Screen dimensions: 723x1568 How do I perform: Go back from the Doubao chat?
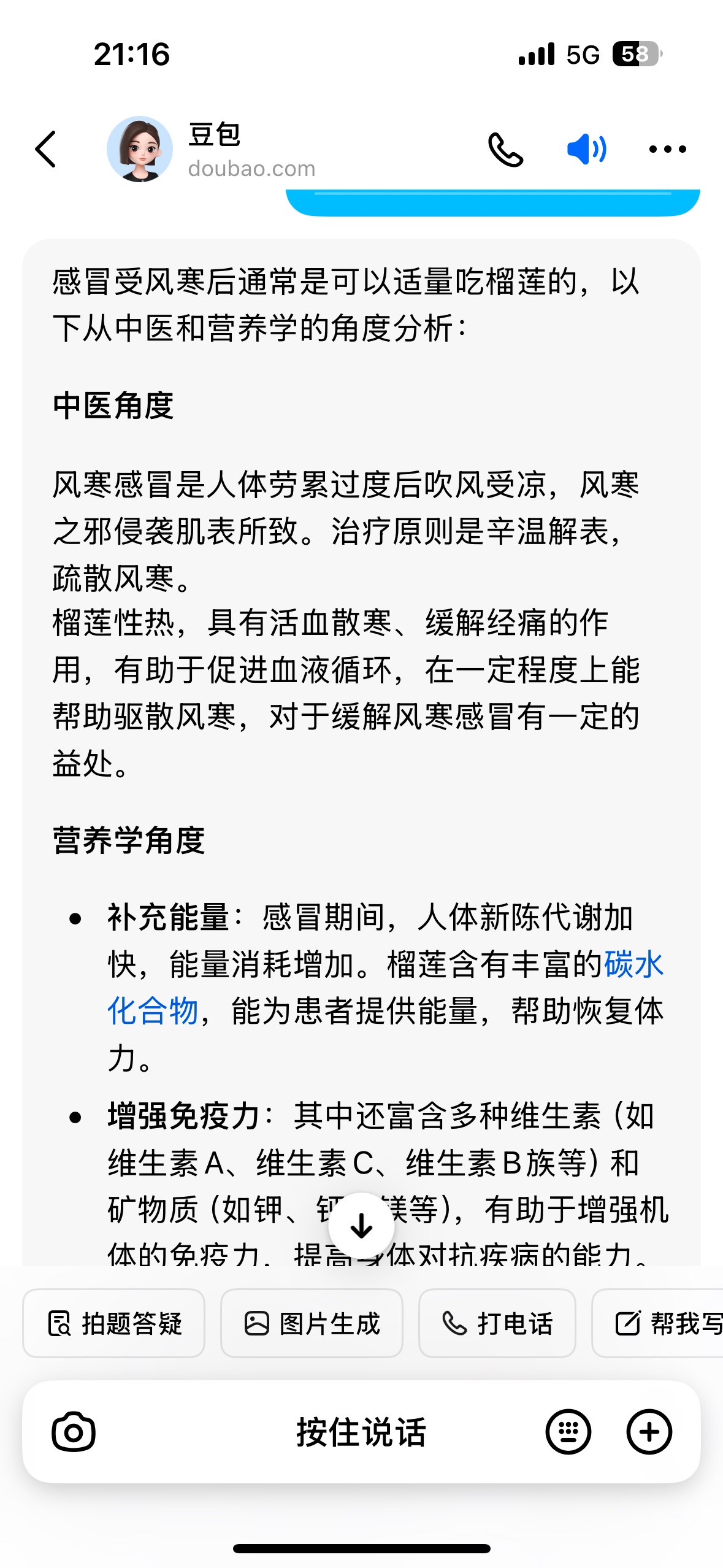coord(46,149)
